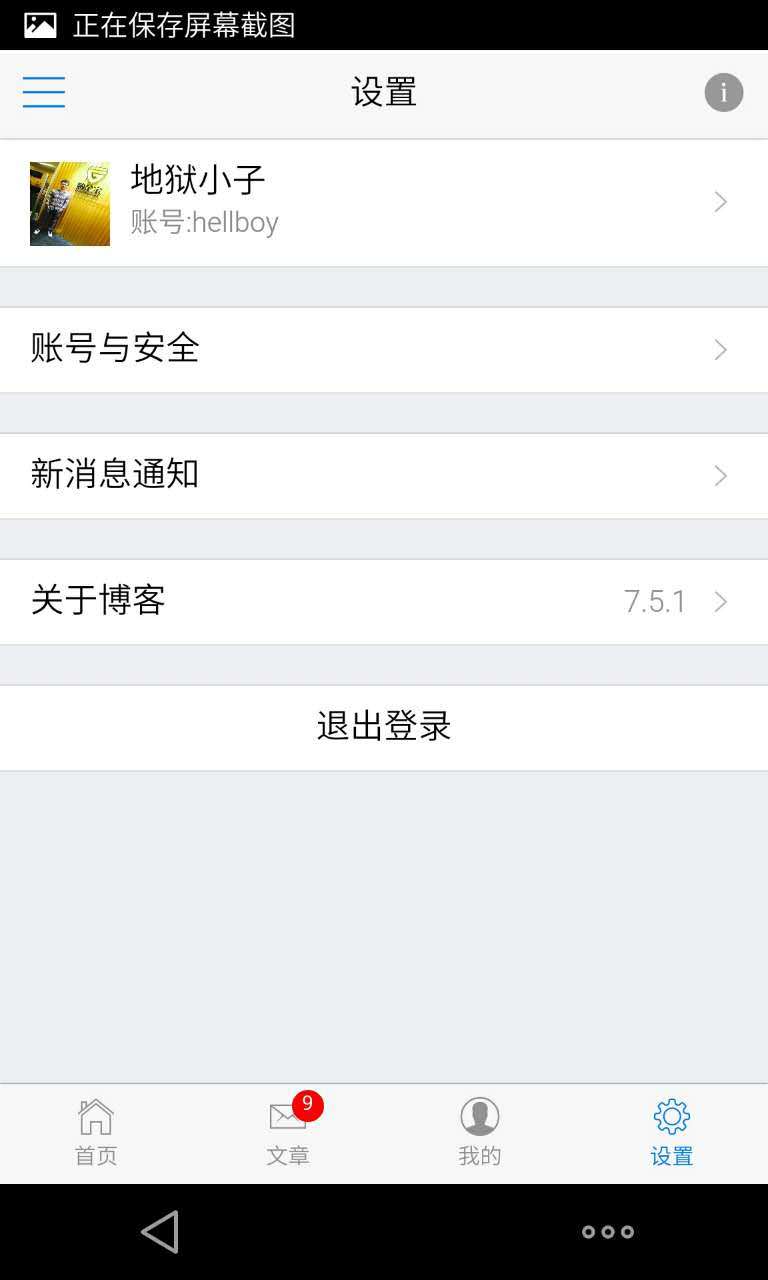Image resolution: width=768 pixels, height=1280 pixels.
Task: Select the 设置 tab
Action: (x=672, y=1133)
